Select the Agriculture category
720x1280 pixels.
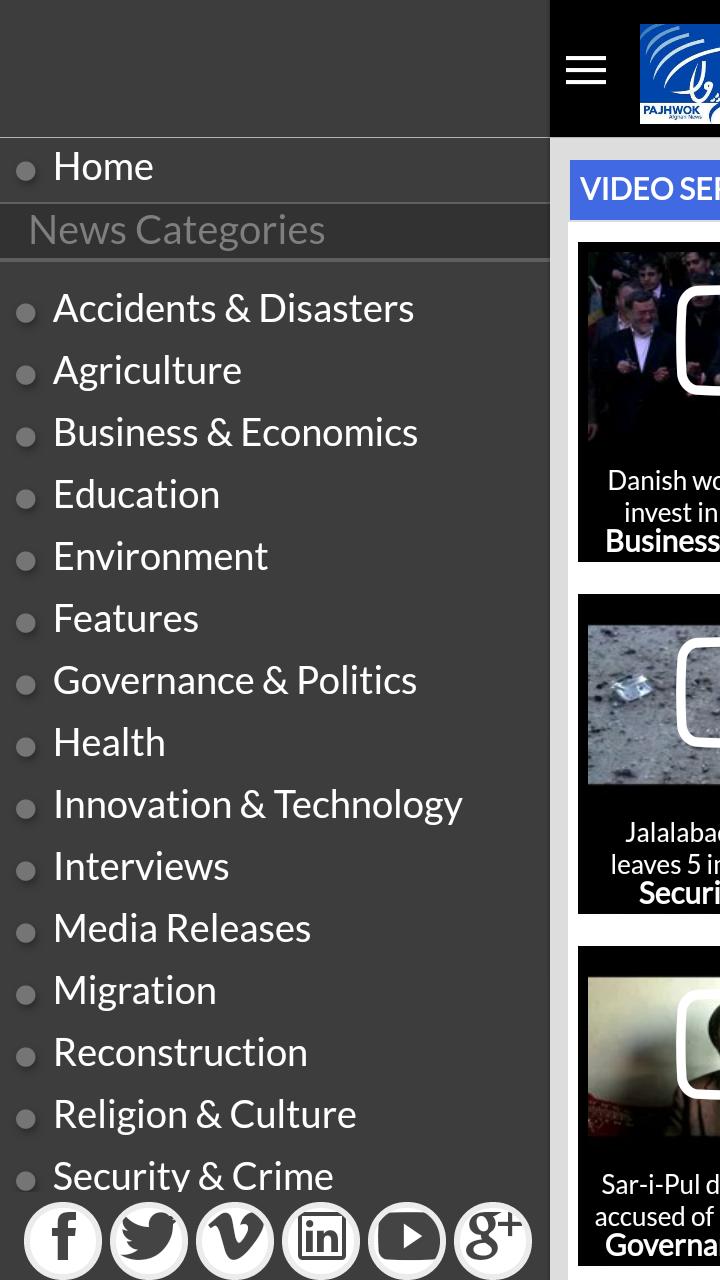tap(147, 371)
